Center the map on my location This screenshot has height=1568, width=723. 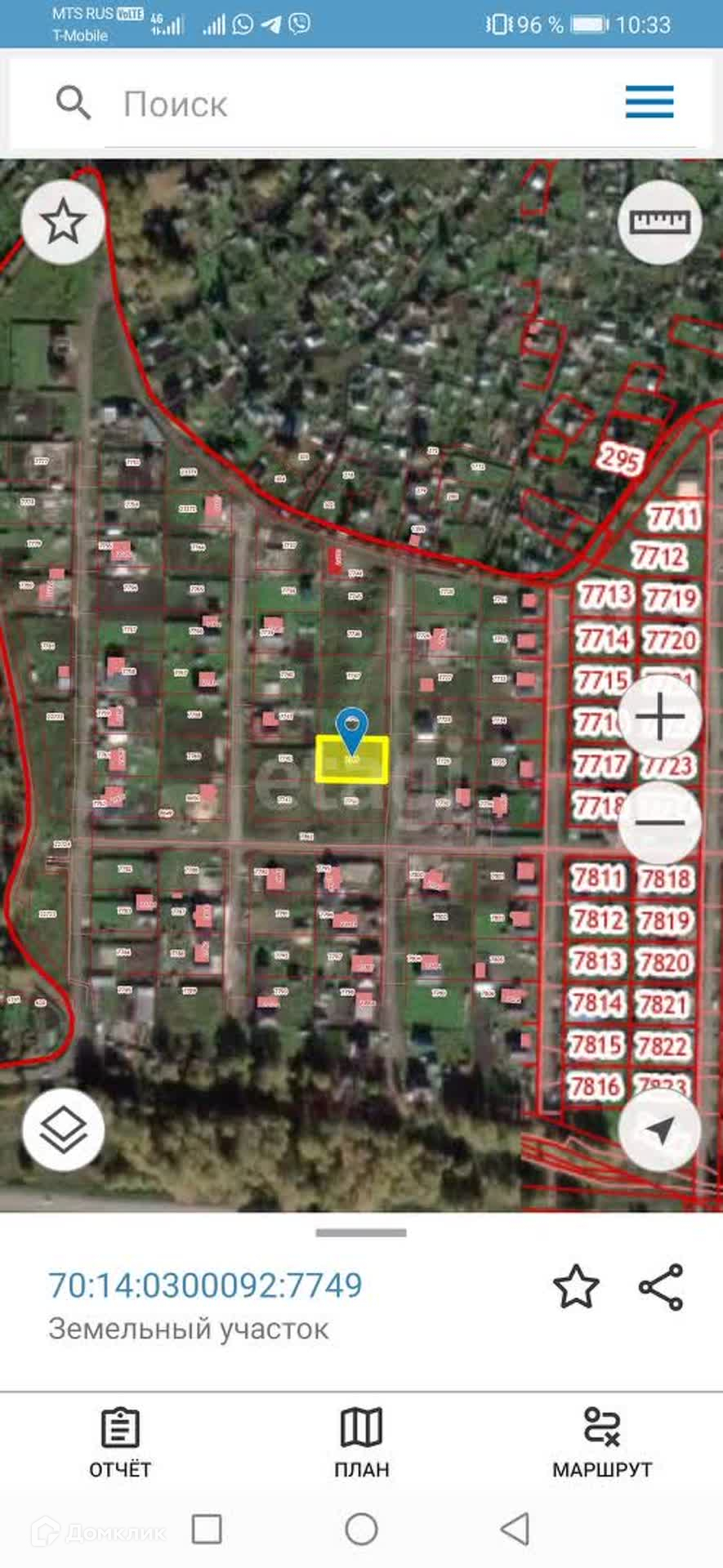tap(659, 1130)
